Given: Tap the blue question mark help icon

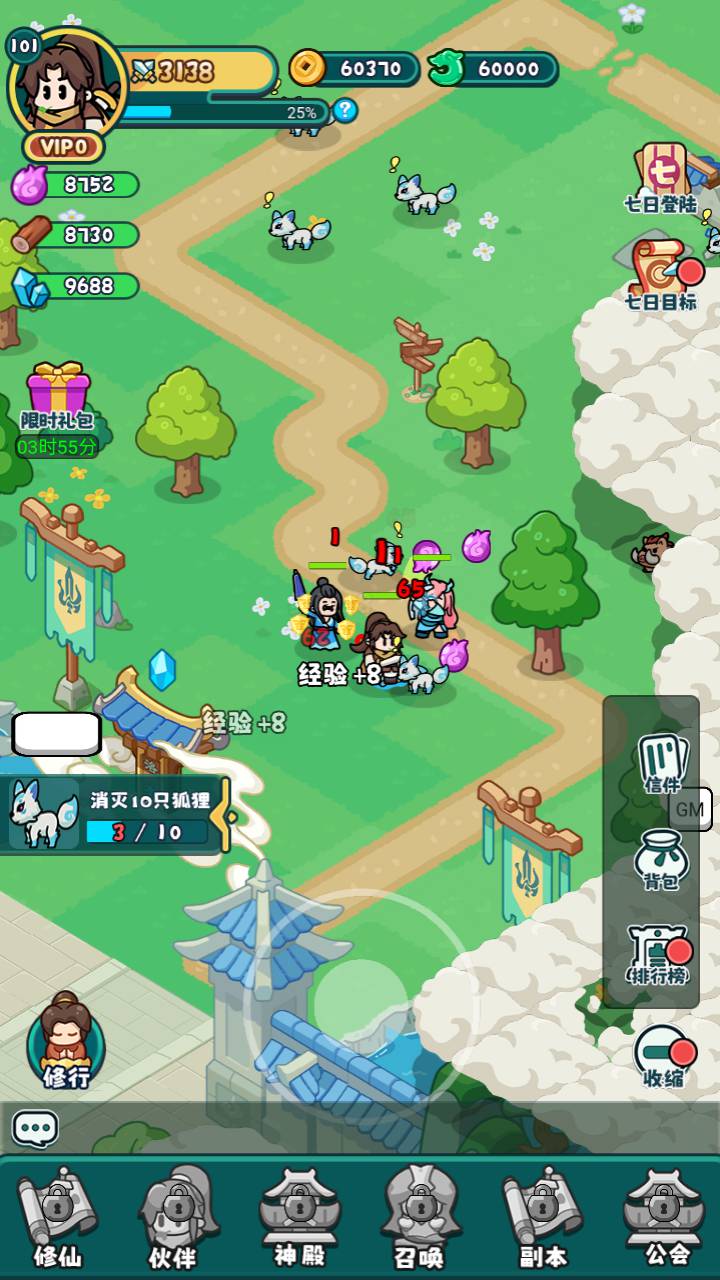Looking at the screenshot, I should 345,111.
